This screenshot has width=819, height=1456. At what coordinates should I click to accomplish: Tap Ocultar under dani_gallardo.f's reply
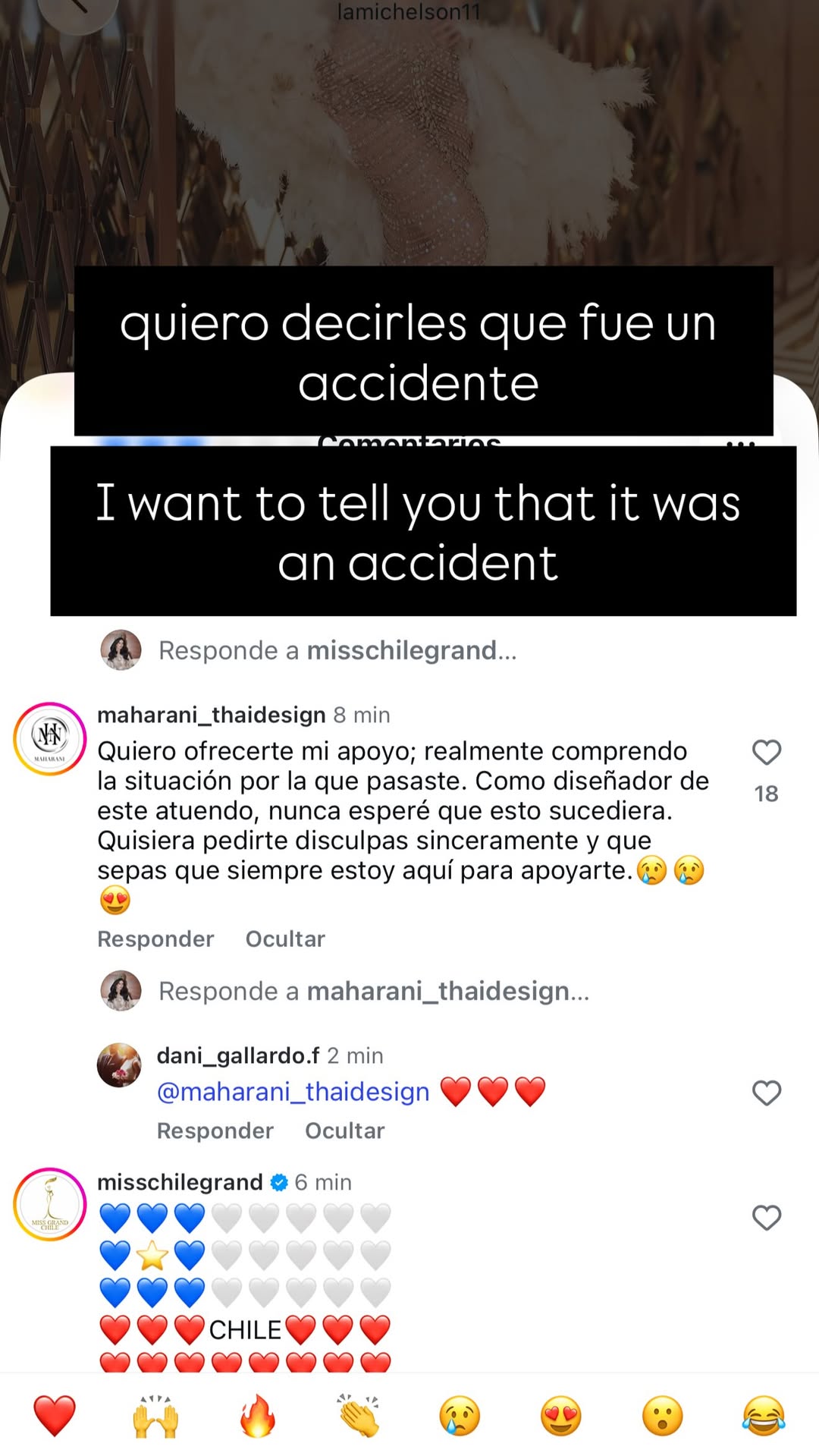(x=345, y=1131)
